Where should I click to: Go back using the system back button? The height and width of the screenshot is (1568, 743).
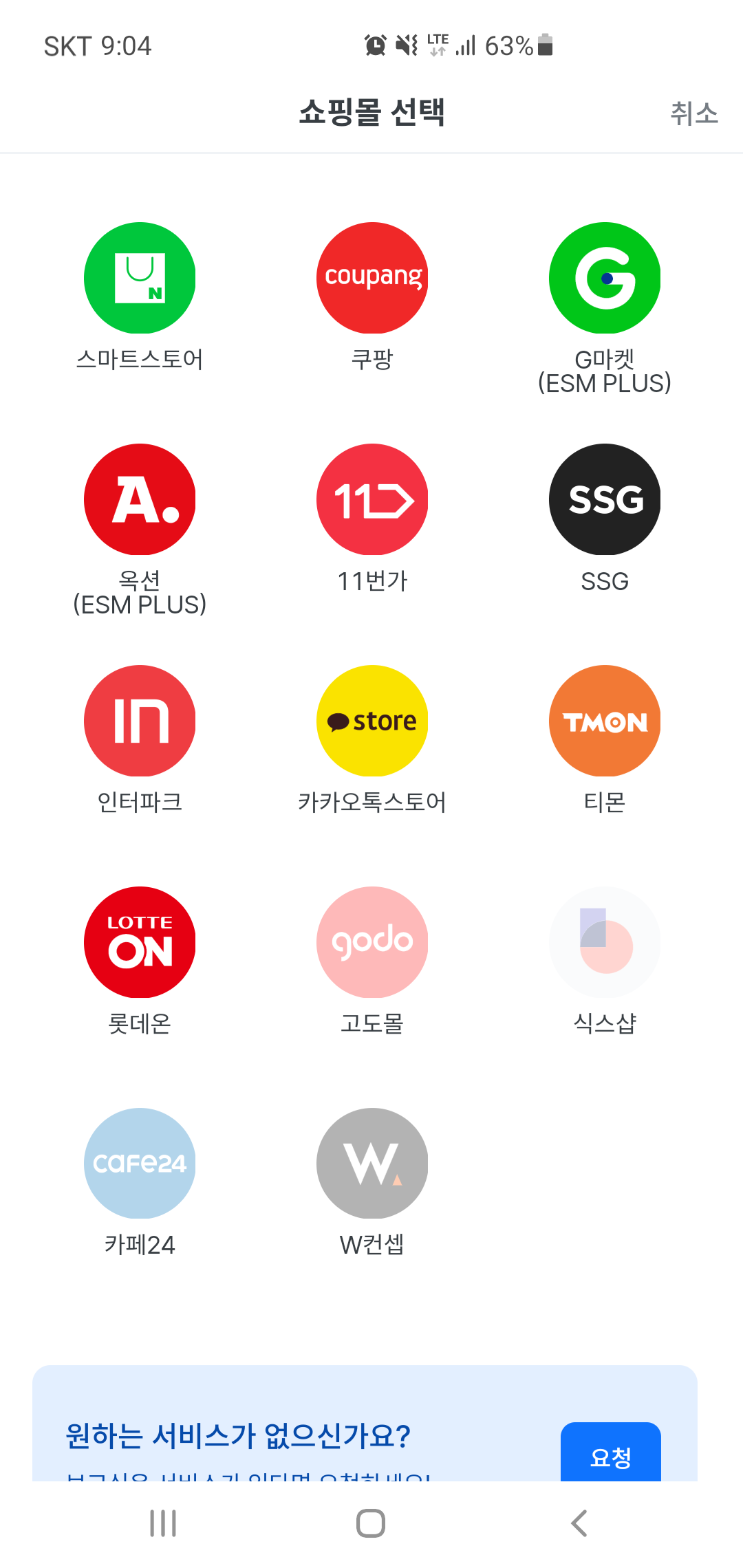[x=579, y=1523]
